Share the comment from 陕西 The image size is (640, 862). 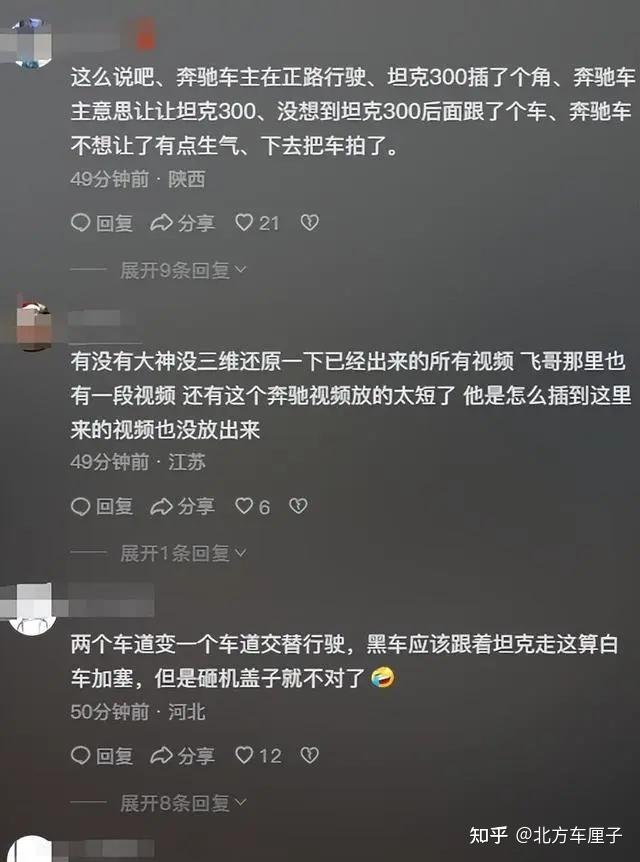point(183,223)
